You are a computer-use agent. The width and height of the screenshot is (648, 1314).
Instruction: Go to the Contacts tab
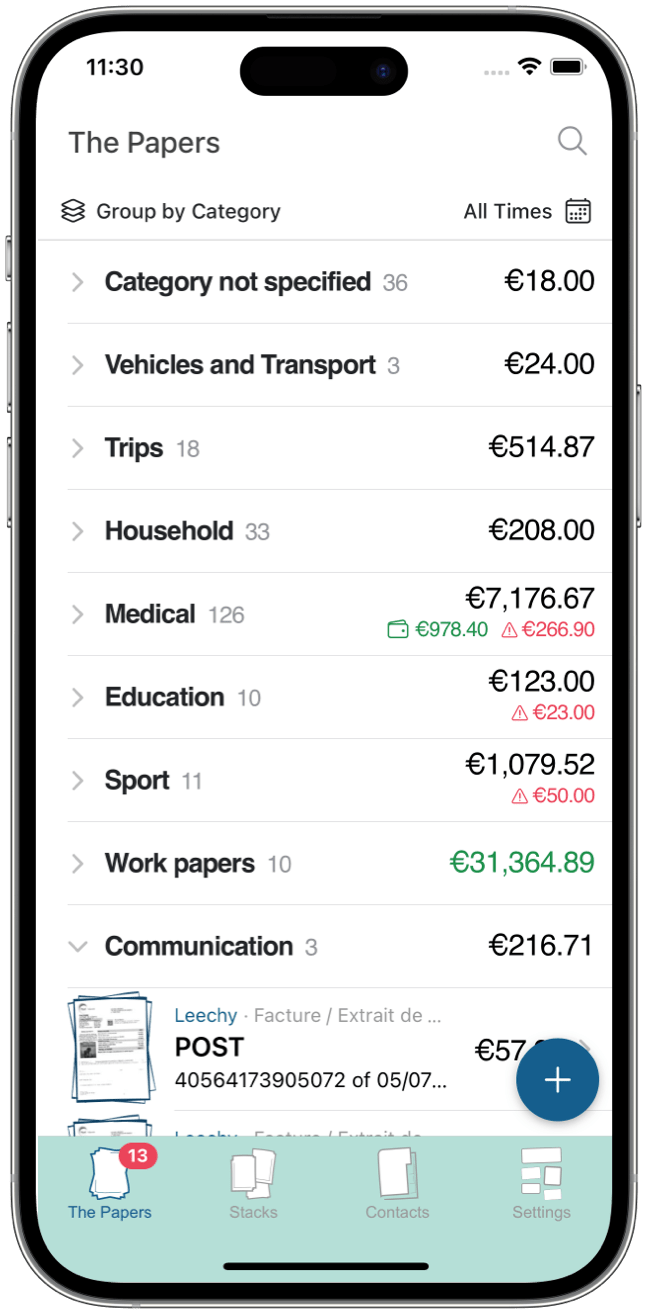point(397,1185)
